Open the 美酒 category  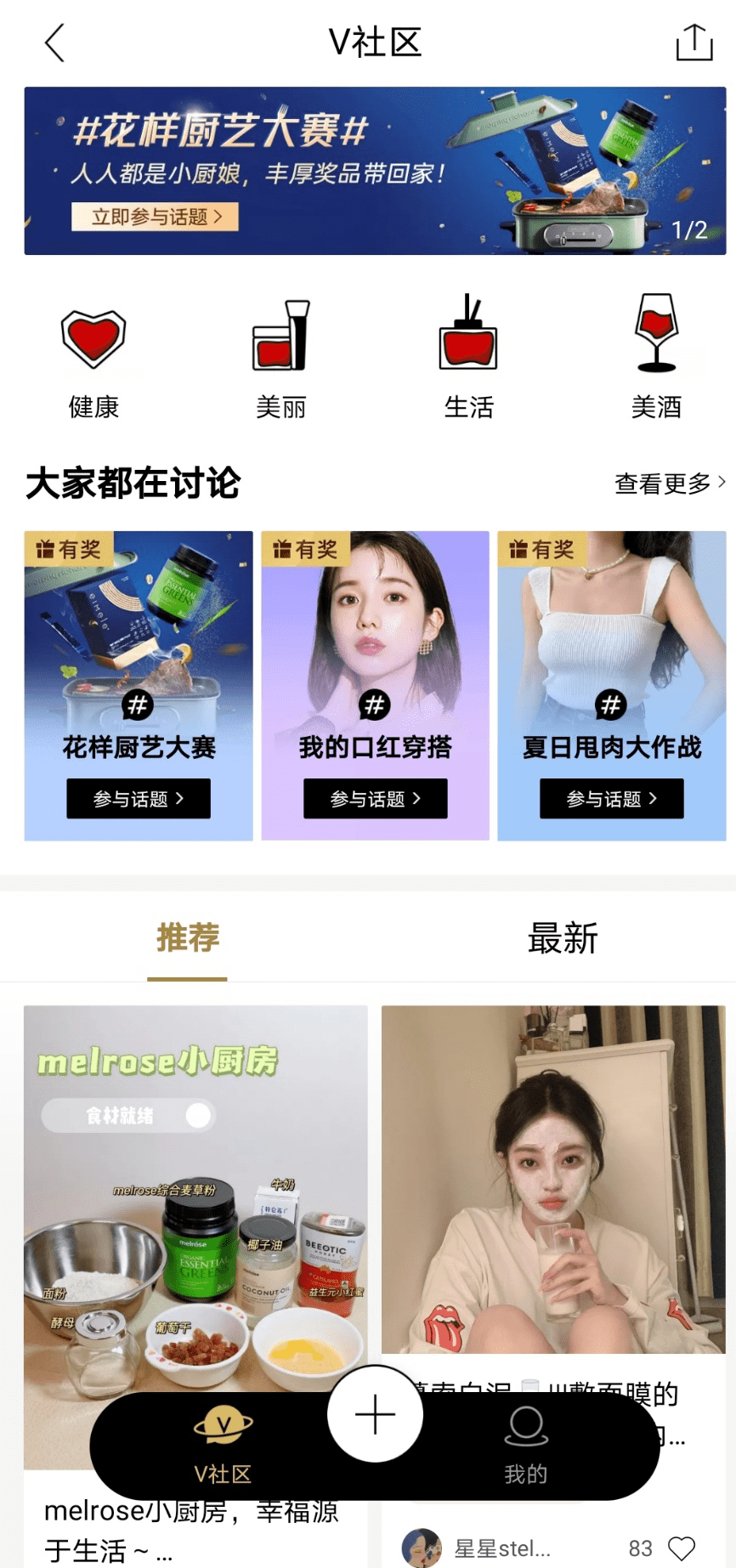pos(656,357)
